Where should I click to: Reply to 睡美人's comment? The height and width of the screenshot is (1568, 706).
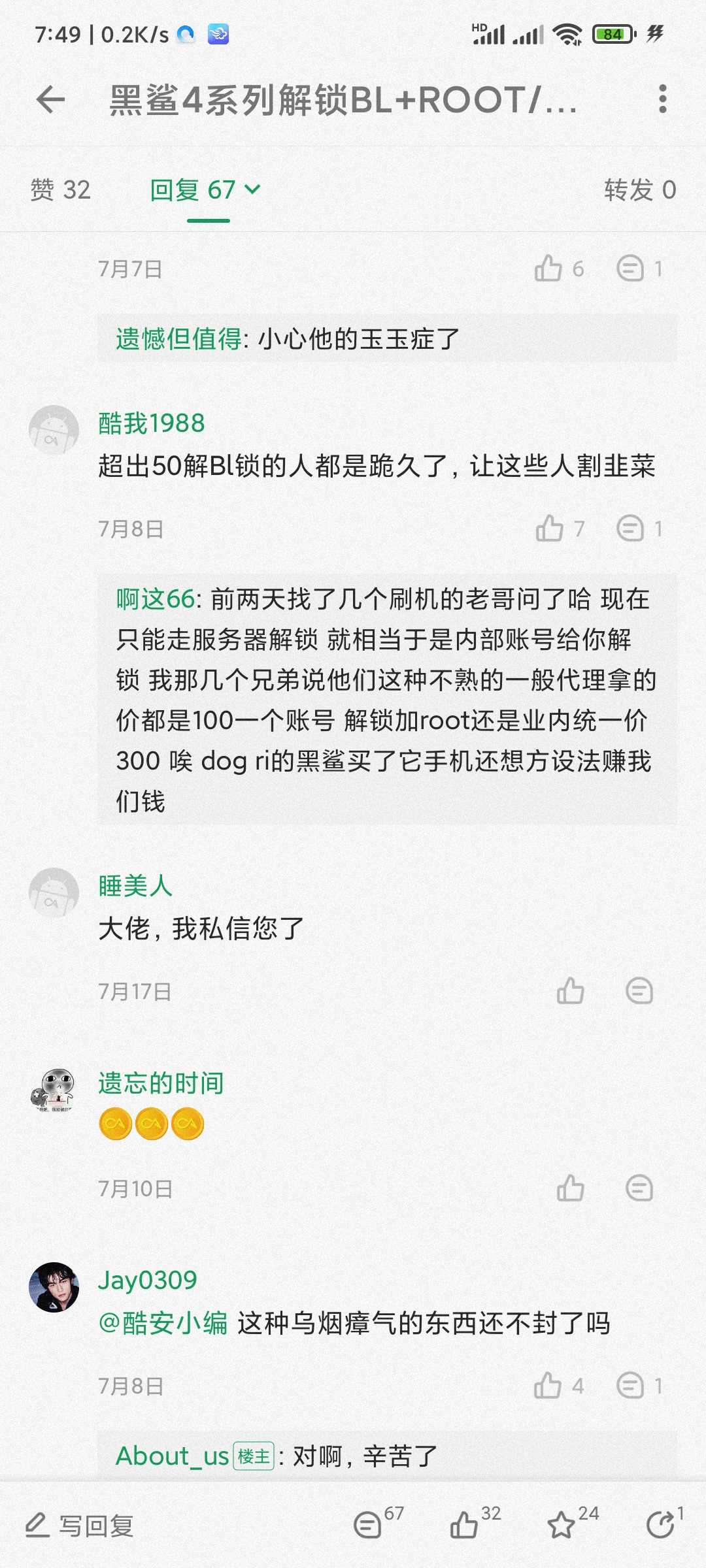639,991
